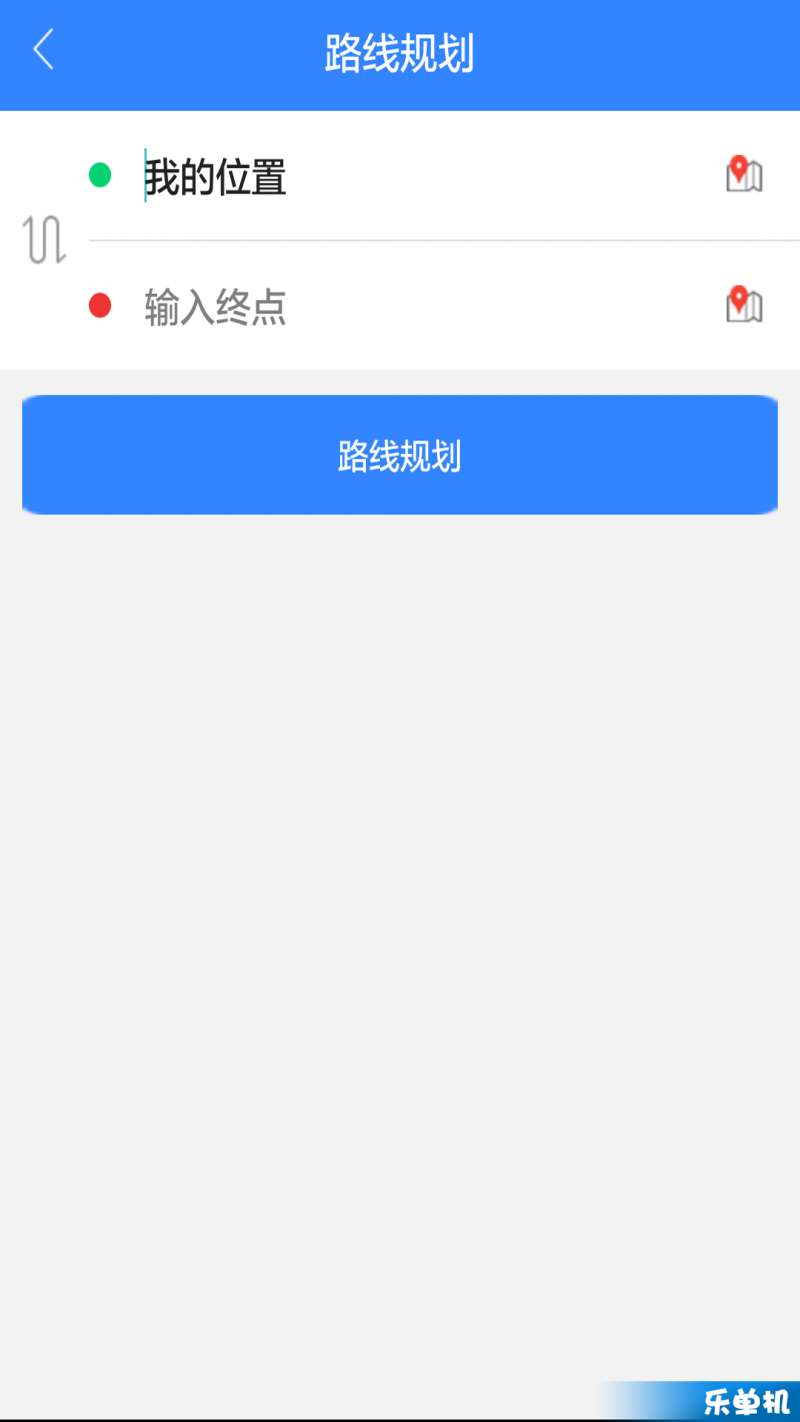Go back from the route planning screen
Screen dimensions: 800x1422
tap(43, 50)
